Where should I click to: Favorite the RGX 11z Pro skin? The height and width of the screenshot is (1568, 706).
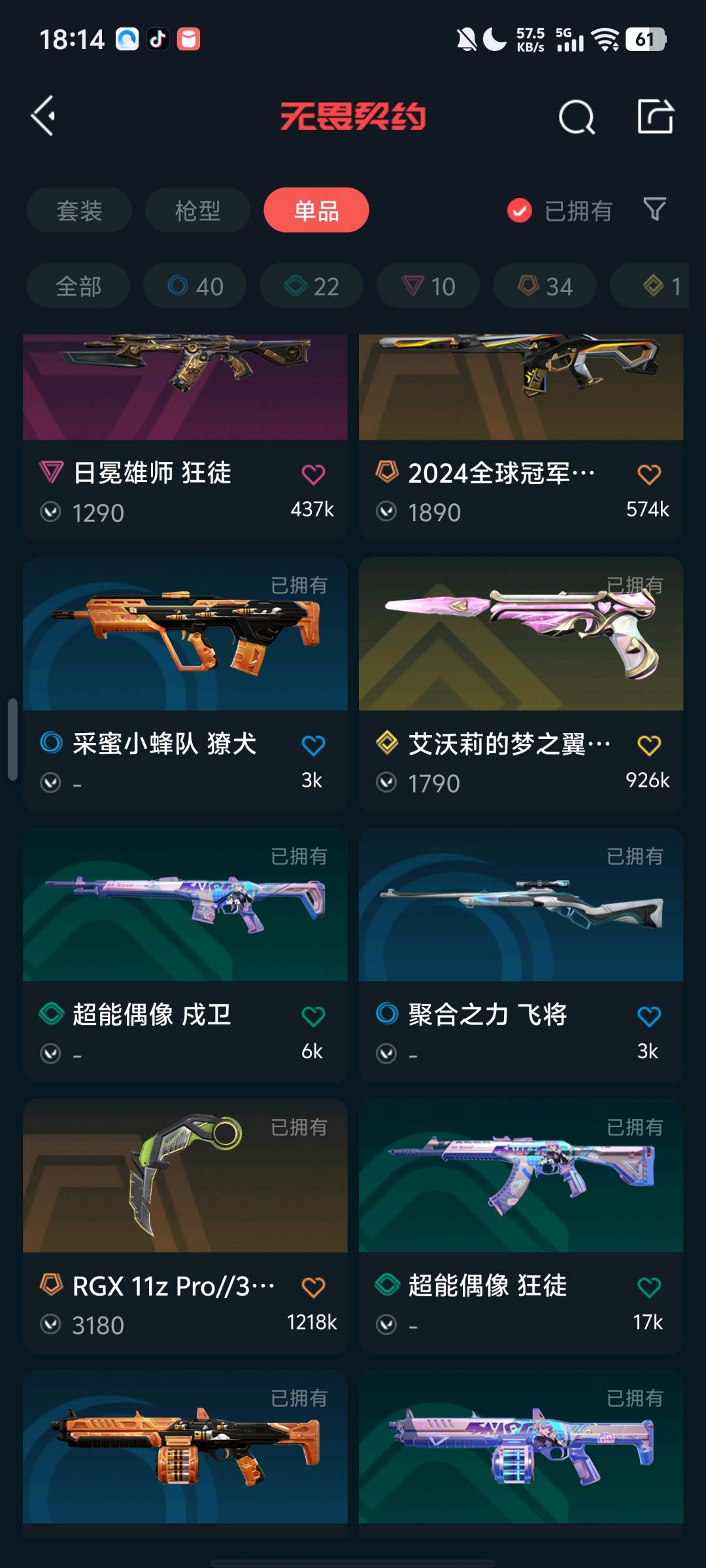(x=313, y=1288)
